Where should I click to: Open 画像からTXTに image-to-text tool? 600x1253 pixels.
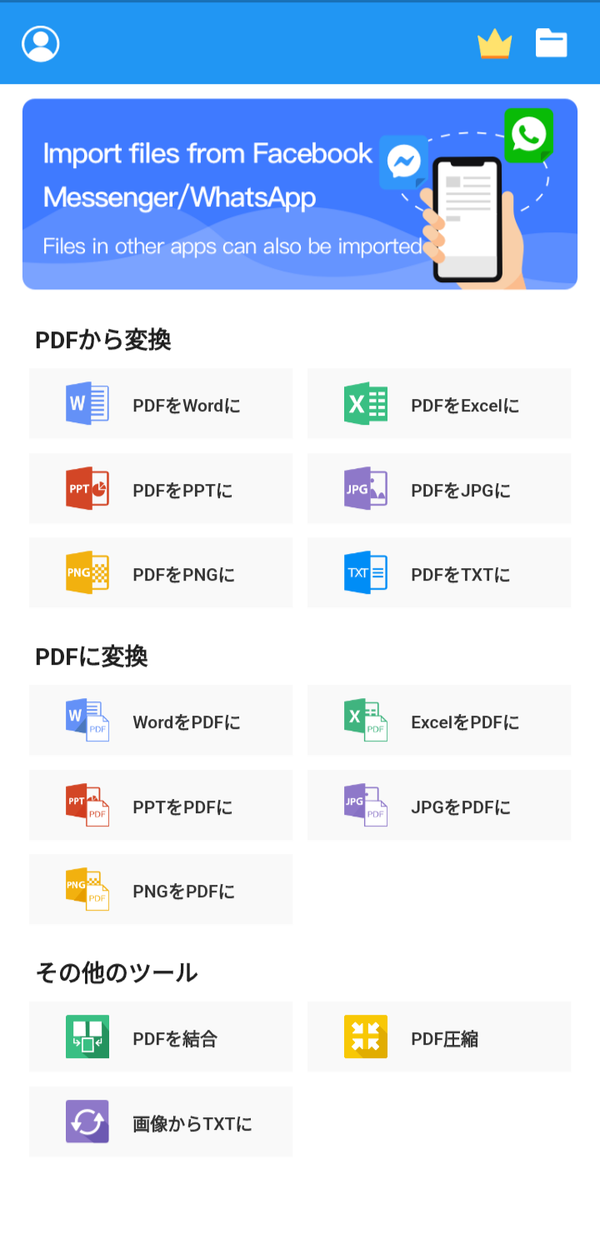(161, 1122)
